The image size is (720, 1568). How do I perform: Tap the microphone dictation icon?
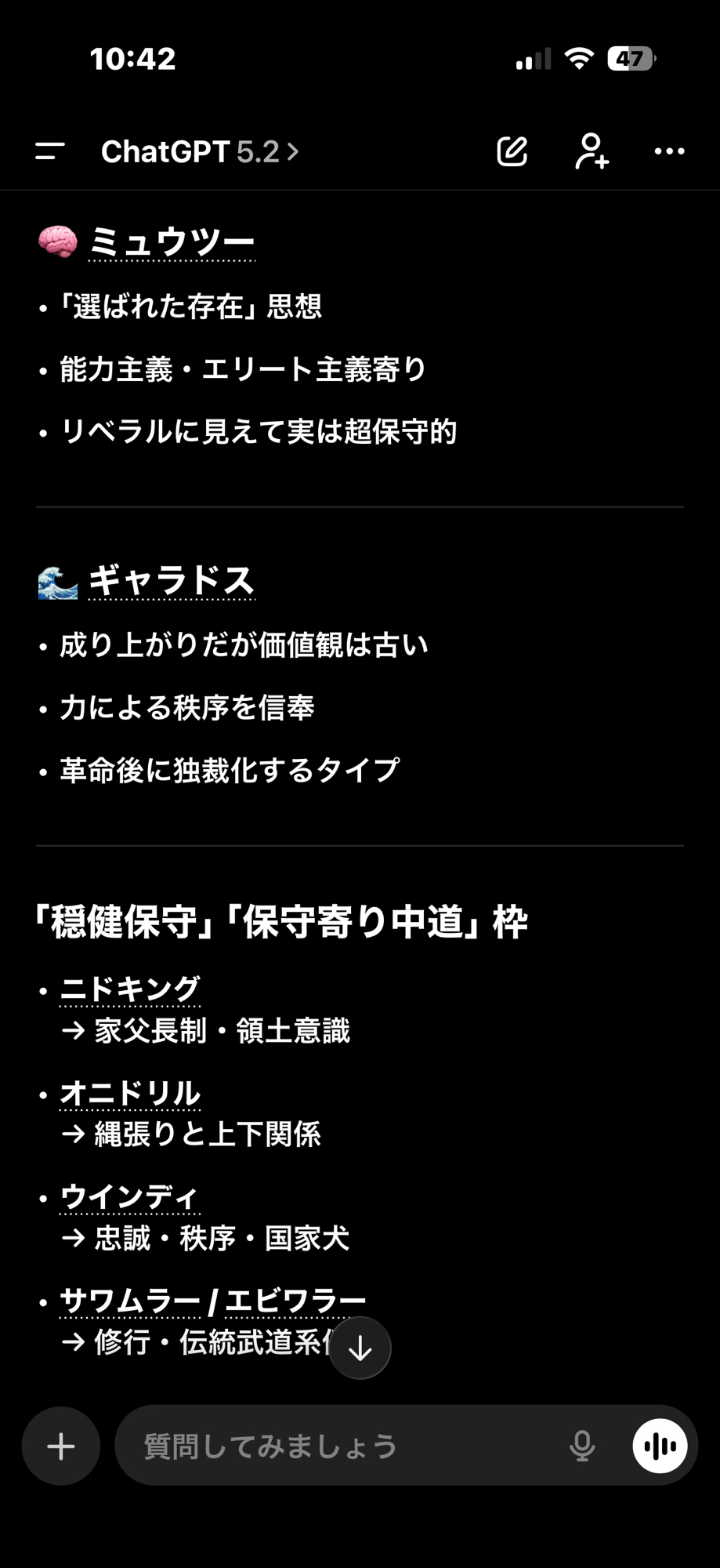tap(582, 1446)
